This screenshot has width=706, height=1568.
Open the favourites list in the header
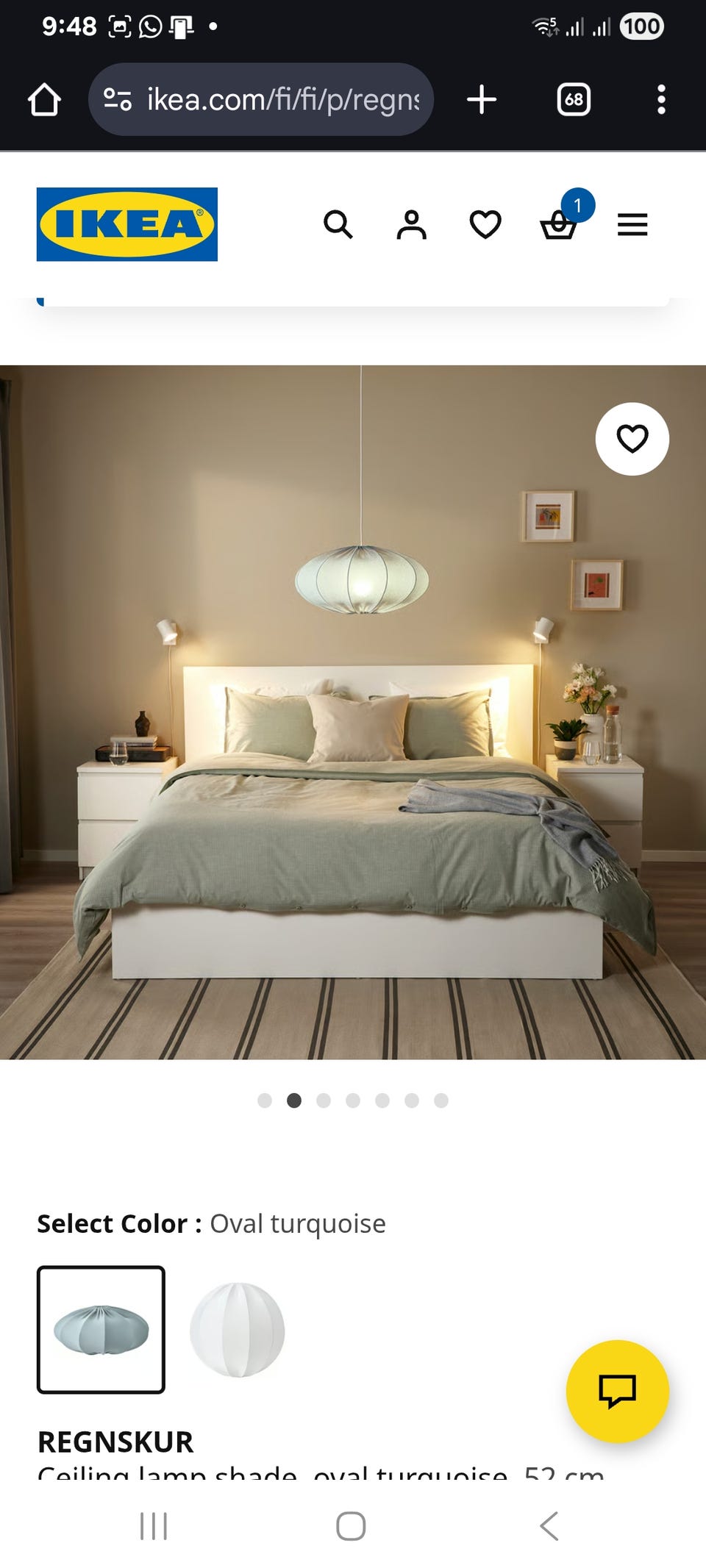click(485, 224)
